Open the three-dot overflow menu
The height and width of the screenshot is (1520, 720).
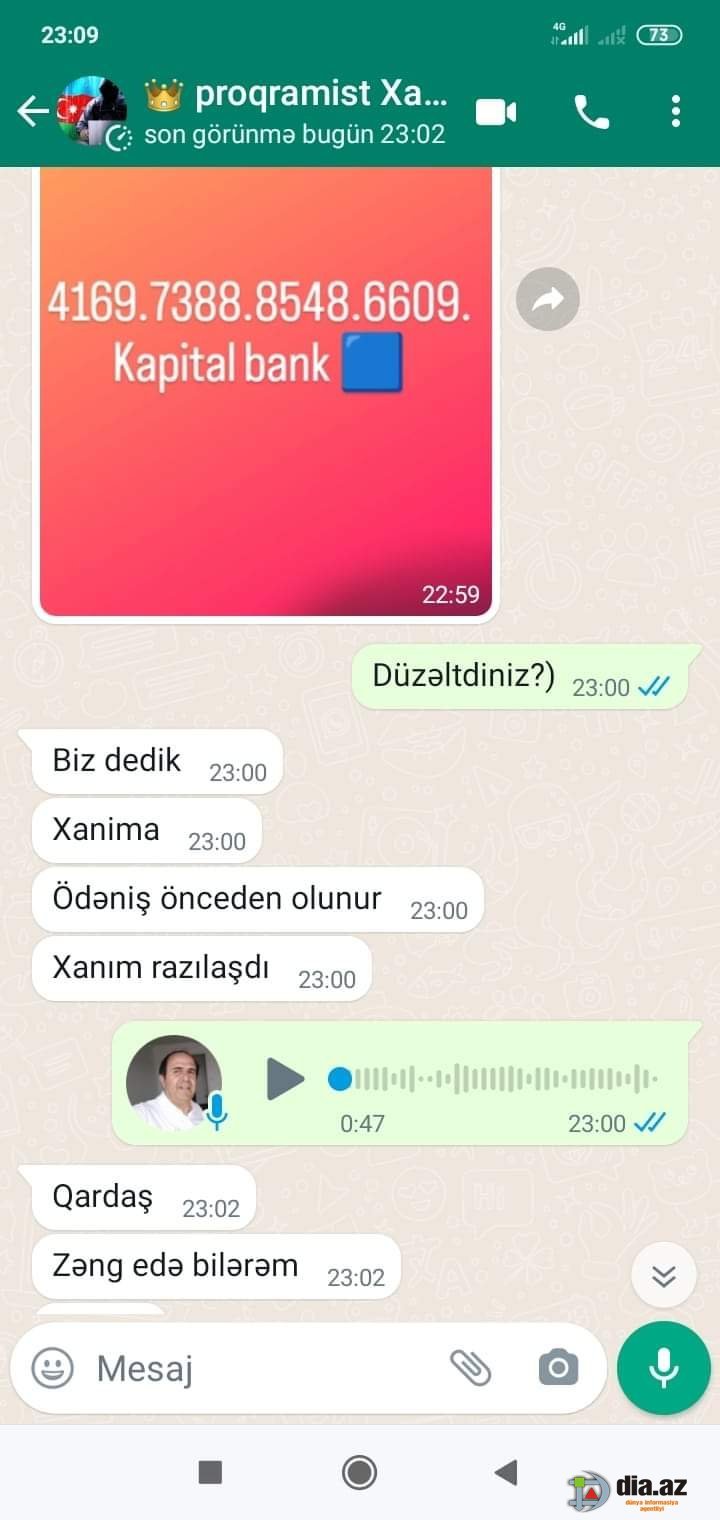tap(676, 112)
